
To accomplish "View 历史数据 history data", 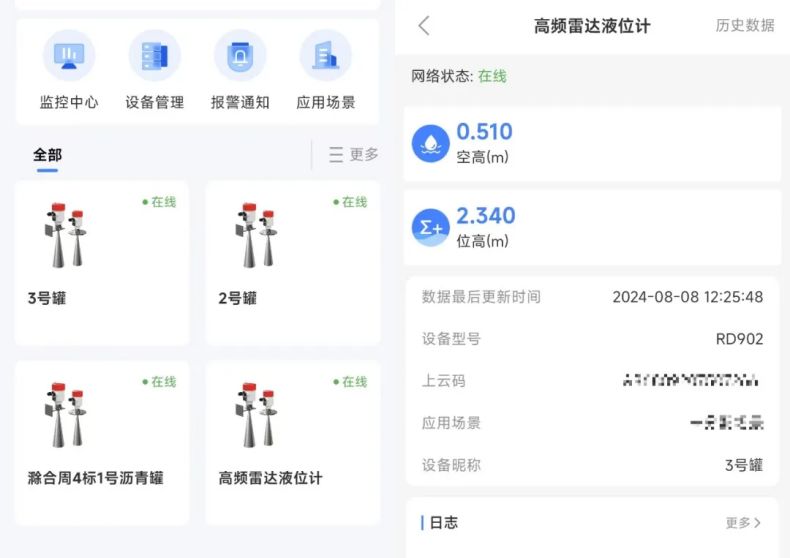I will coord(745,26).
